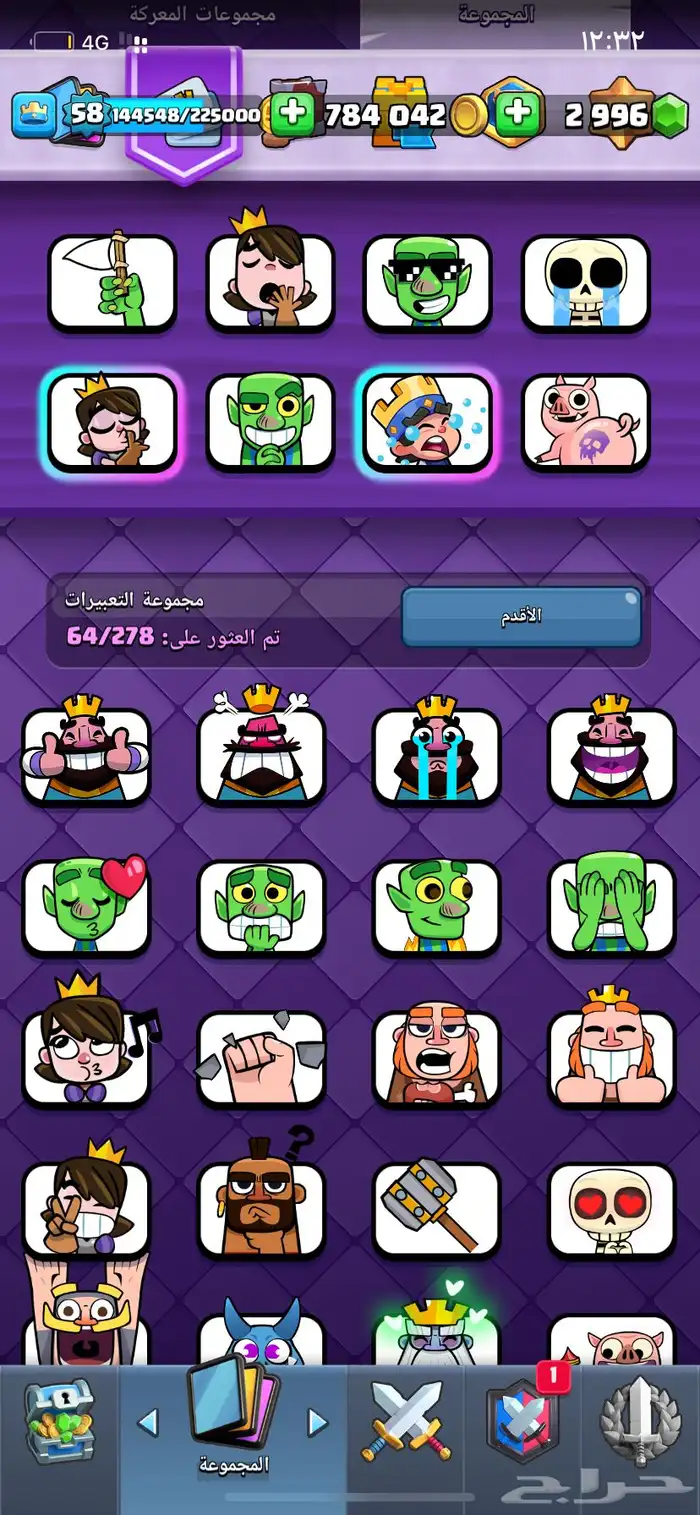Tap the green plus next to gold coins
700x1515 pixels.
pos(293,115)
